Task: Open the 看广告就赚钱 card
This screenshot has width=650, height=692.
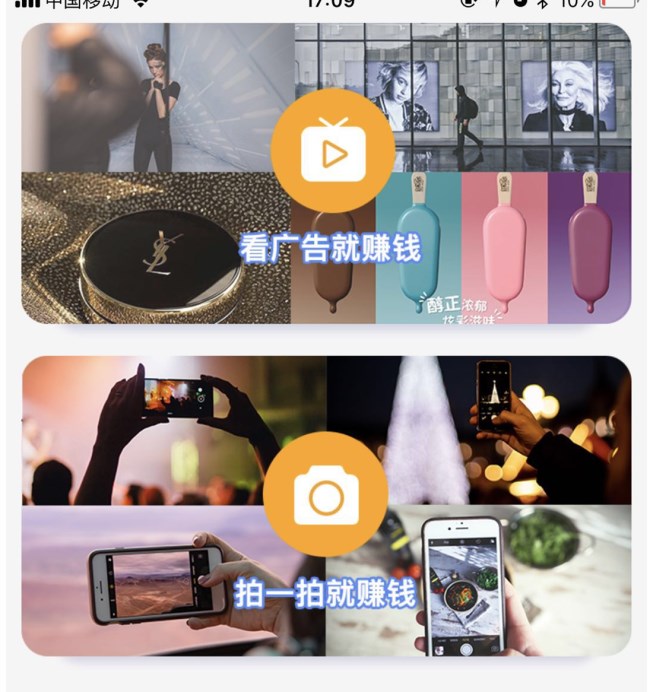Action: coord(327,173)
